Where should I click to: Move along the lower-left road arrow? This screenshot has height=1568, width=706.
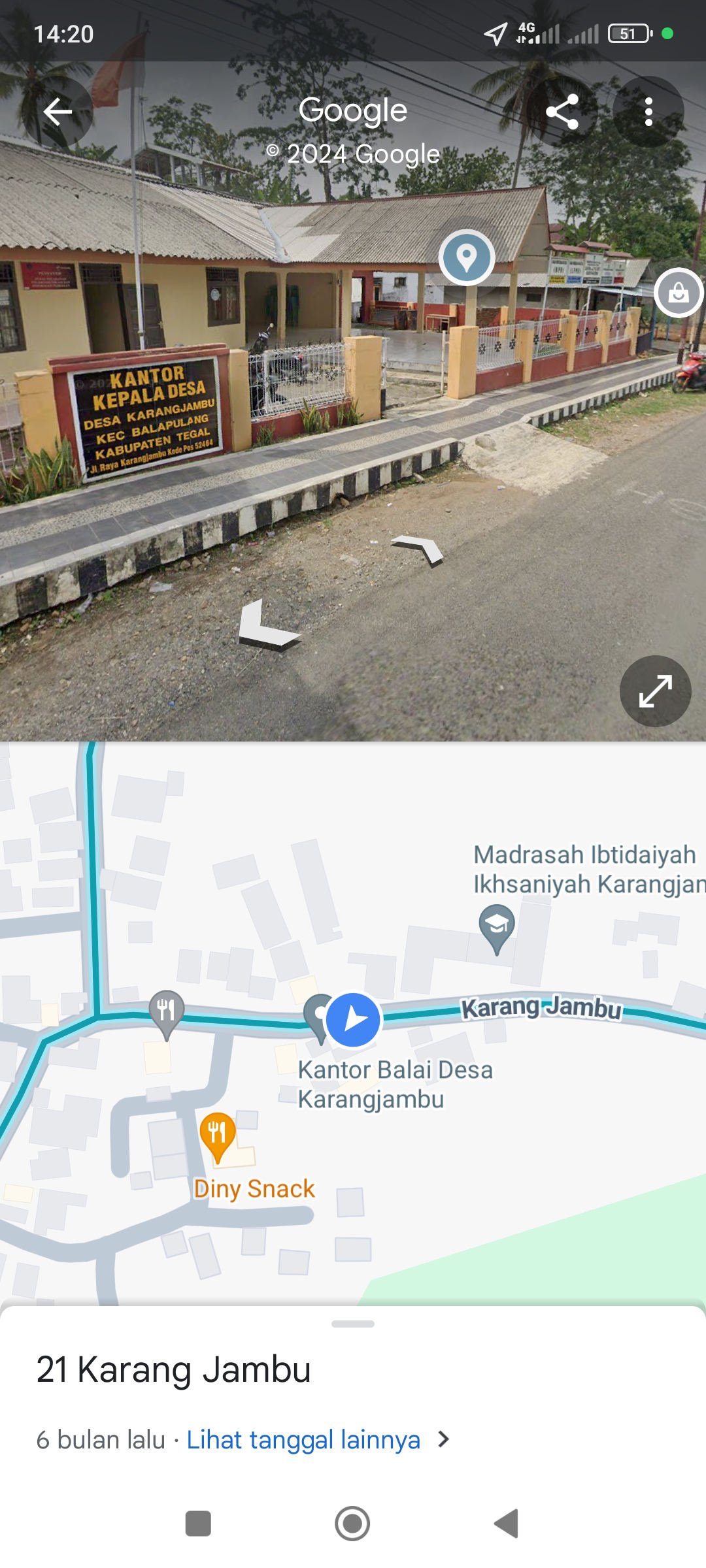[268, 626]
